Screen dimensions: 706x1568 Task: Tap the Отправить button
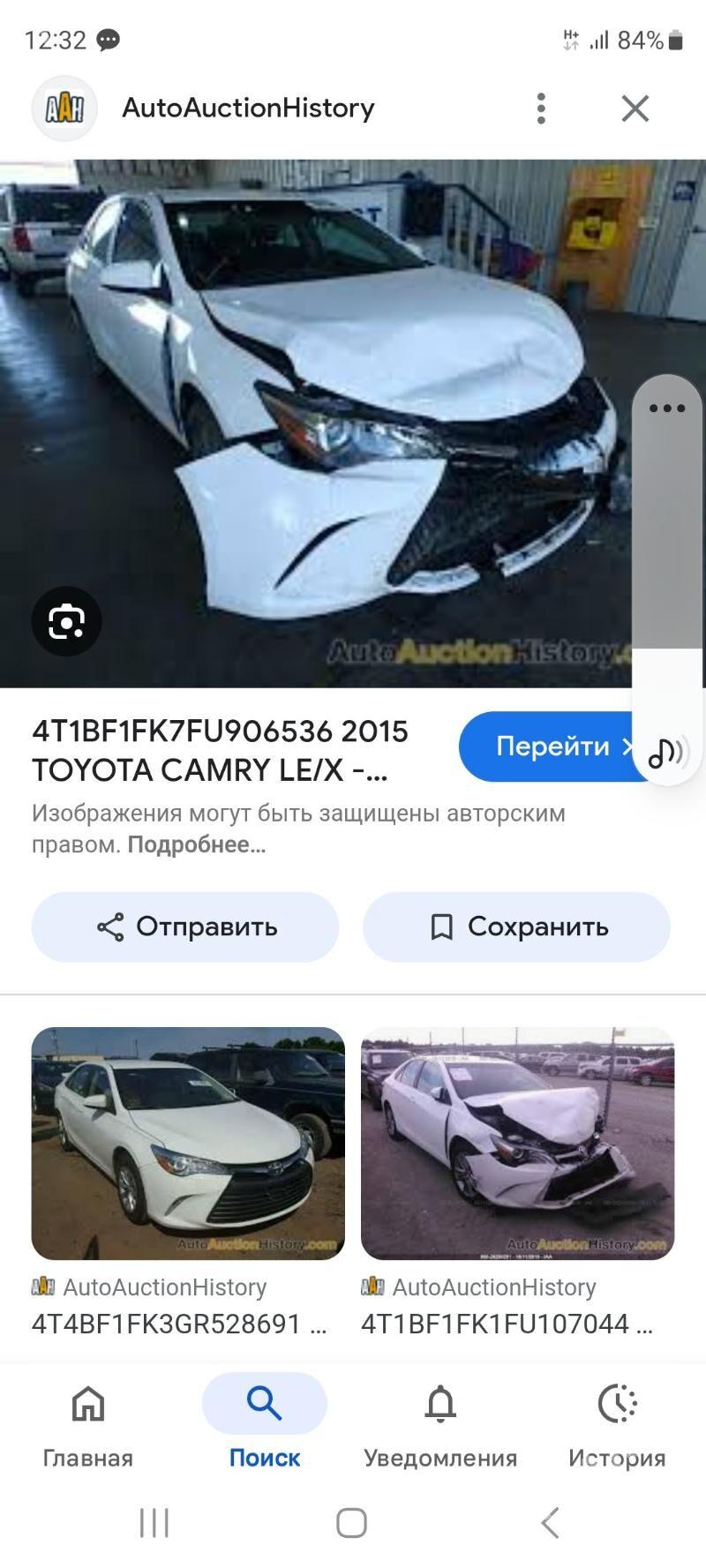tap(185, 927)
